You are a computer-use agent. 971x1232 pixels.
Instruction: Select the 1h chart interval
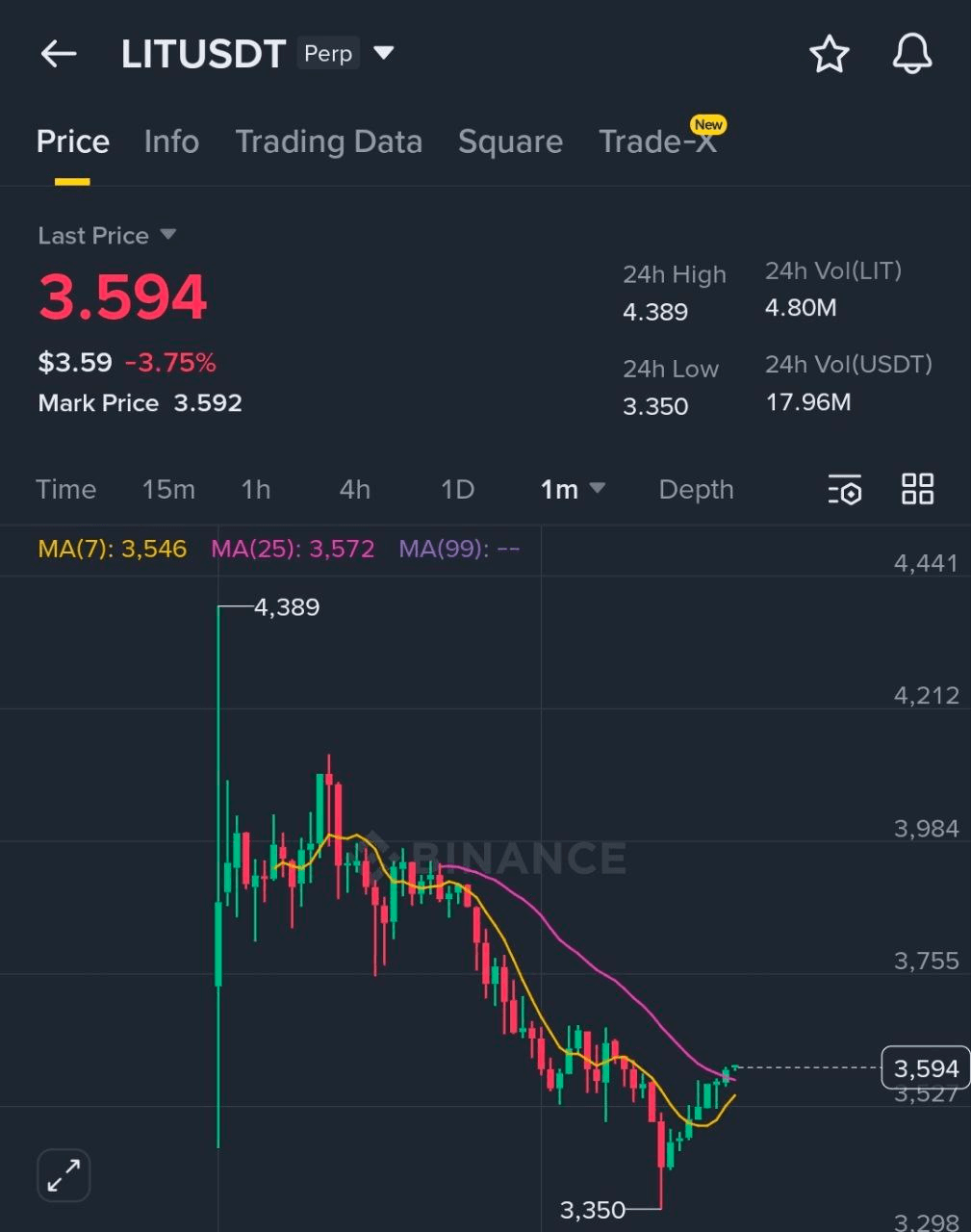coord(255,489)
